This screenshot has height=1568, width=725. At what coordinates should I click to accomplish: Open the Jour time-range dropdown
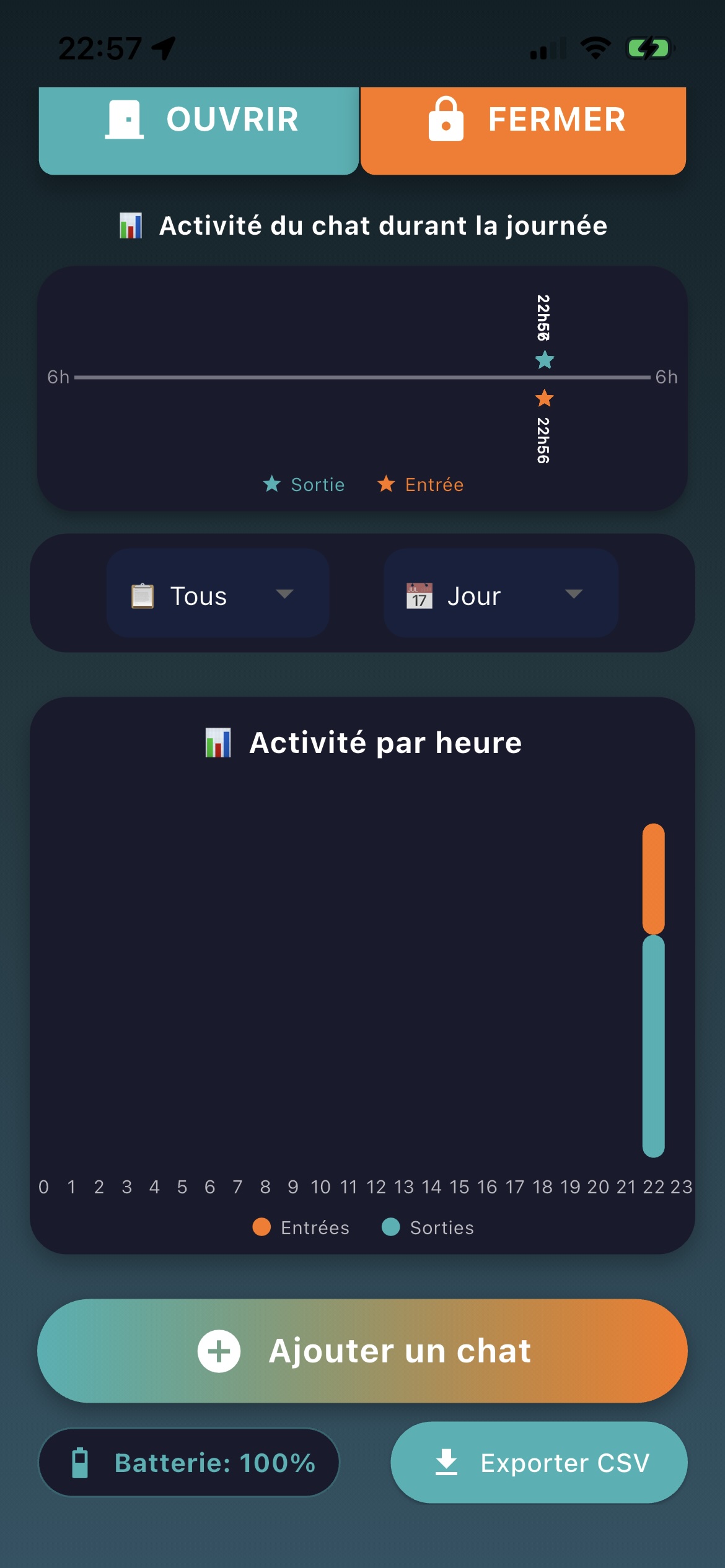(499, 595)
